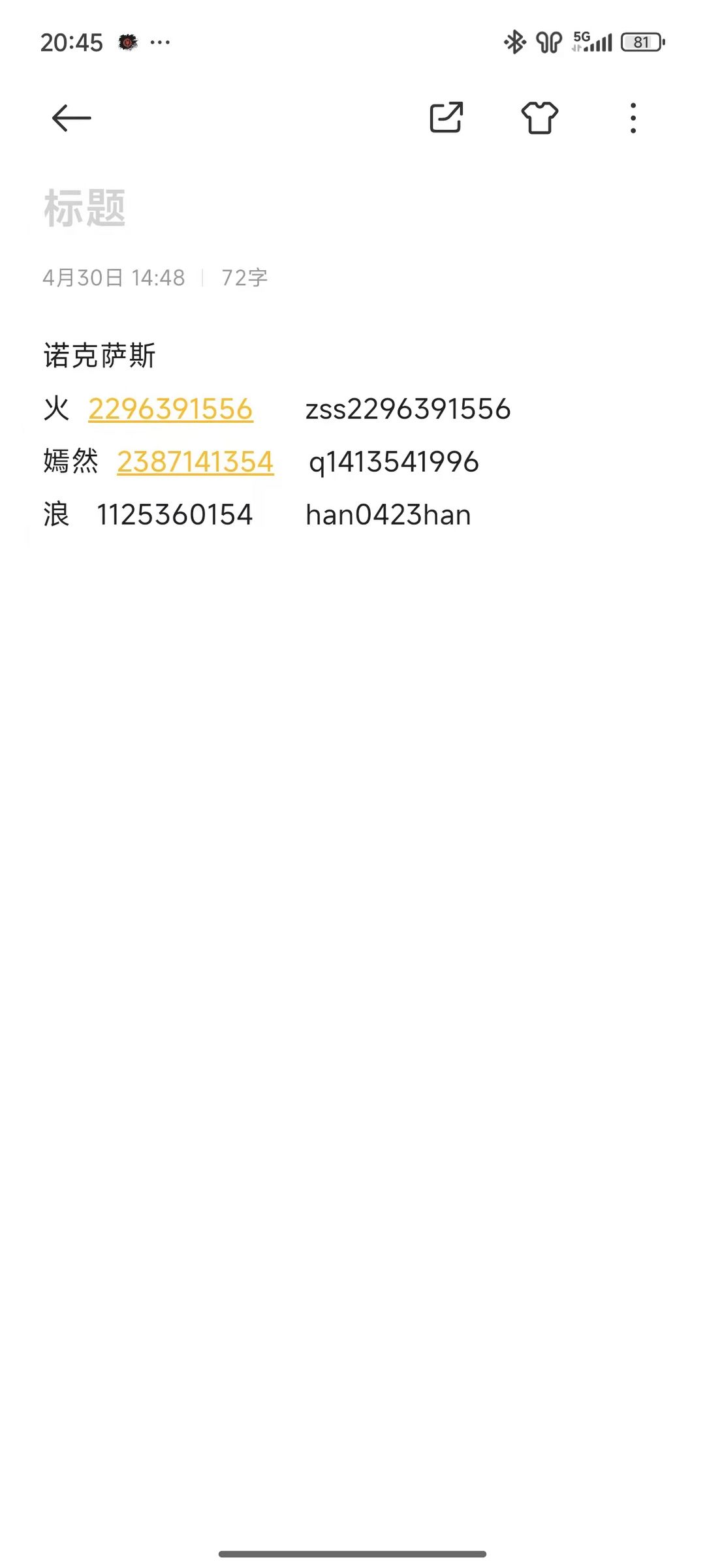Go back to the notes list
The image size is (705, 1568).
[71, 118]
